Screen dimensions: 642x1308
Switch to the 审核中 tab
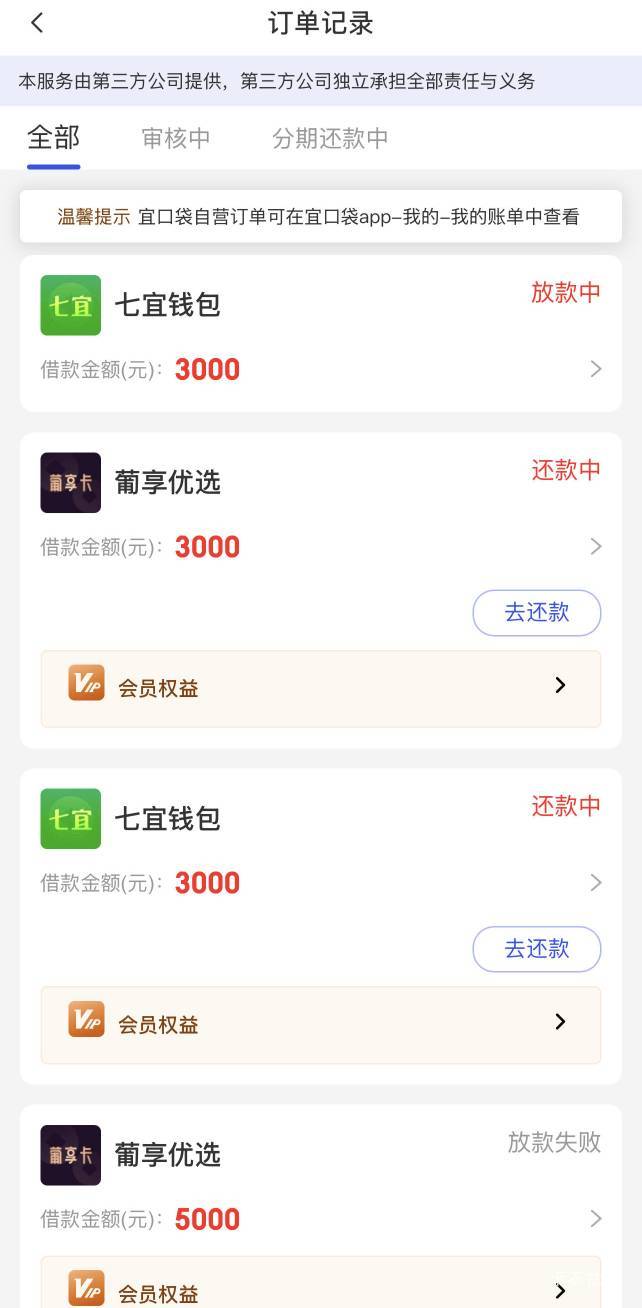tap(176, 138)
